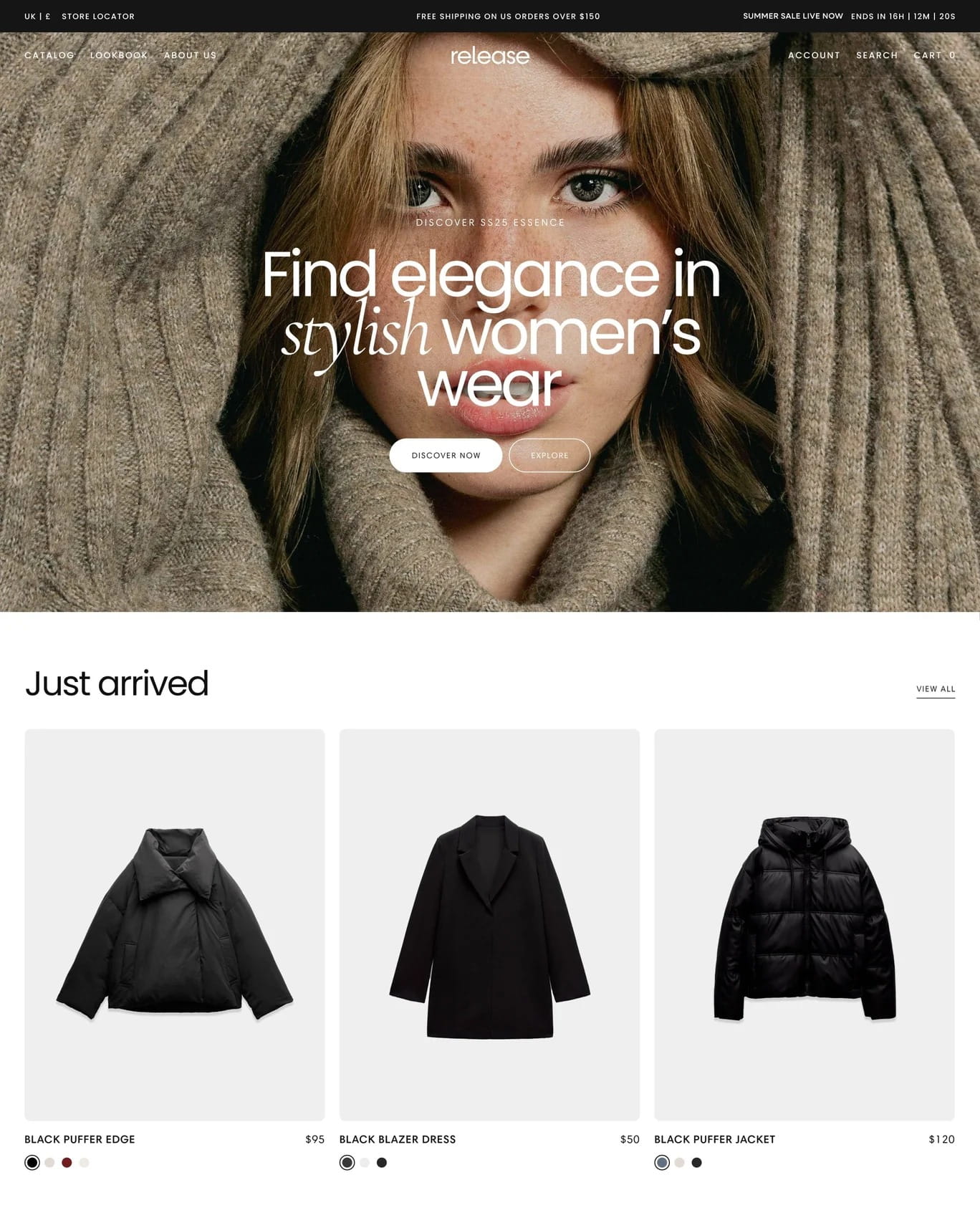Open the Store Locator link
Screen dimensions: 980x1223
pyautogui.click(x=98, y=16)
